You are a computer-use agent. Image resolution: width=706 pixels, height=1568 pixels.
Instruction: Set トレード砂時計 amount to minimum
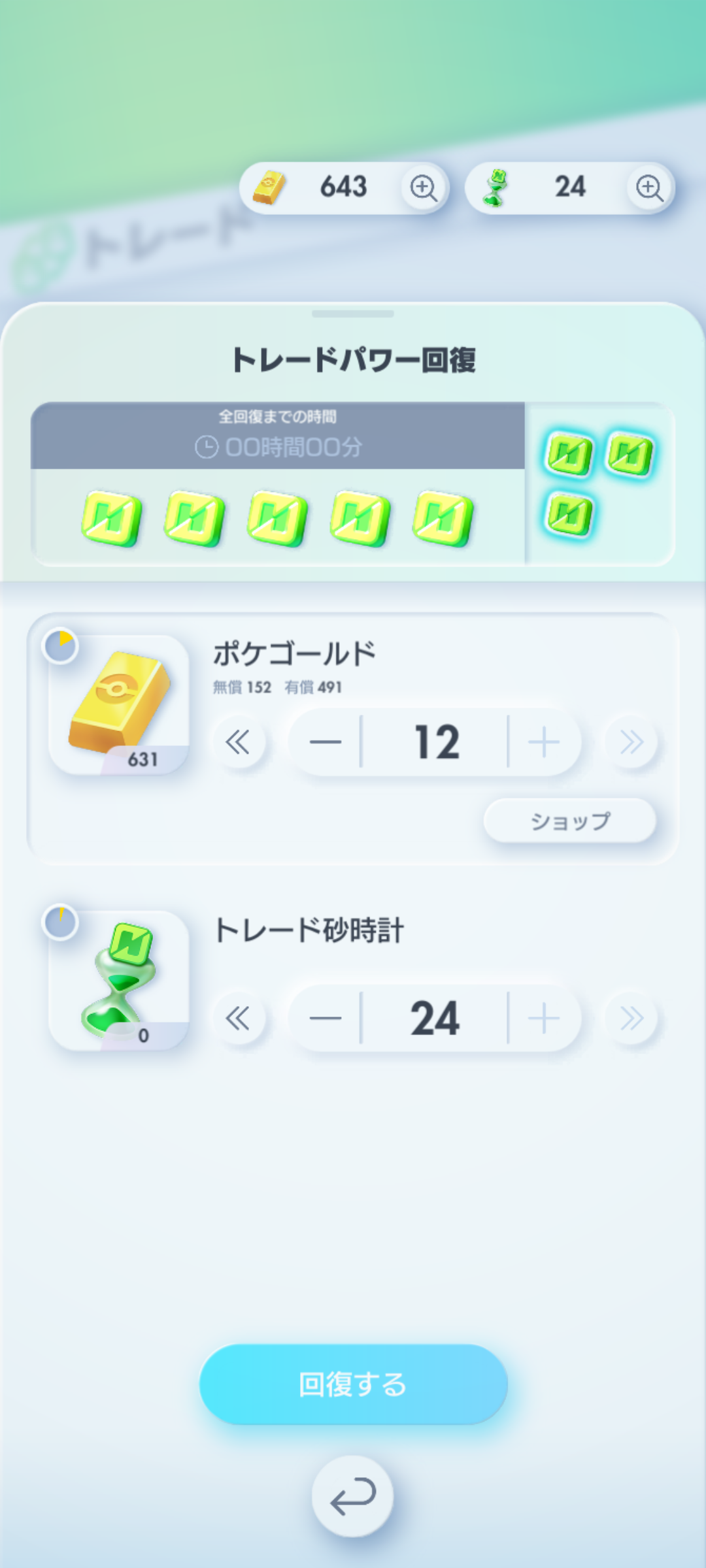tap(239, 1019)
